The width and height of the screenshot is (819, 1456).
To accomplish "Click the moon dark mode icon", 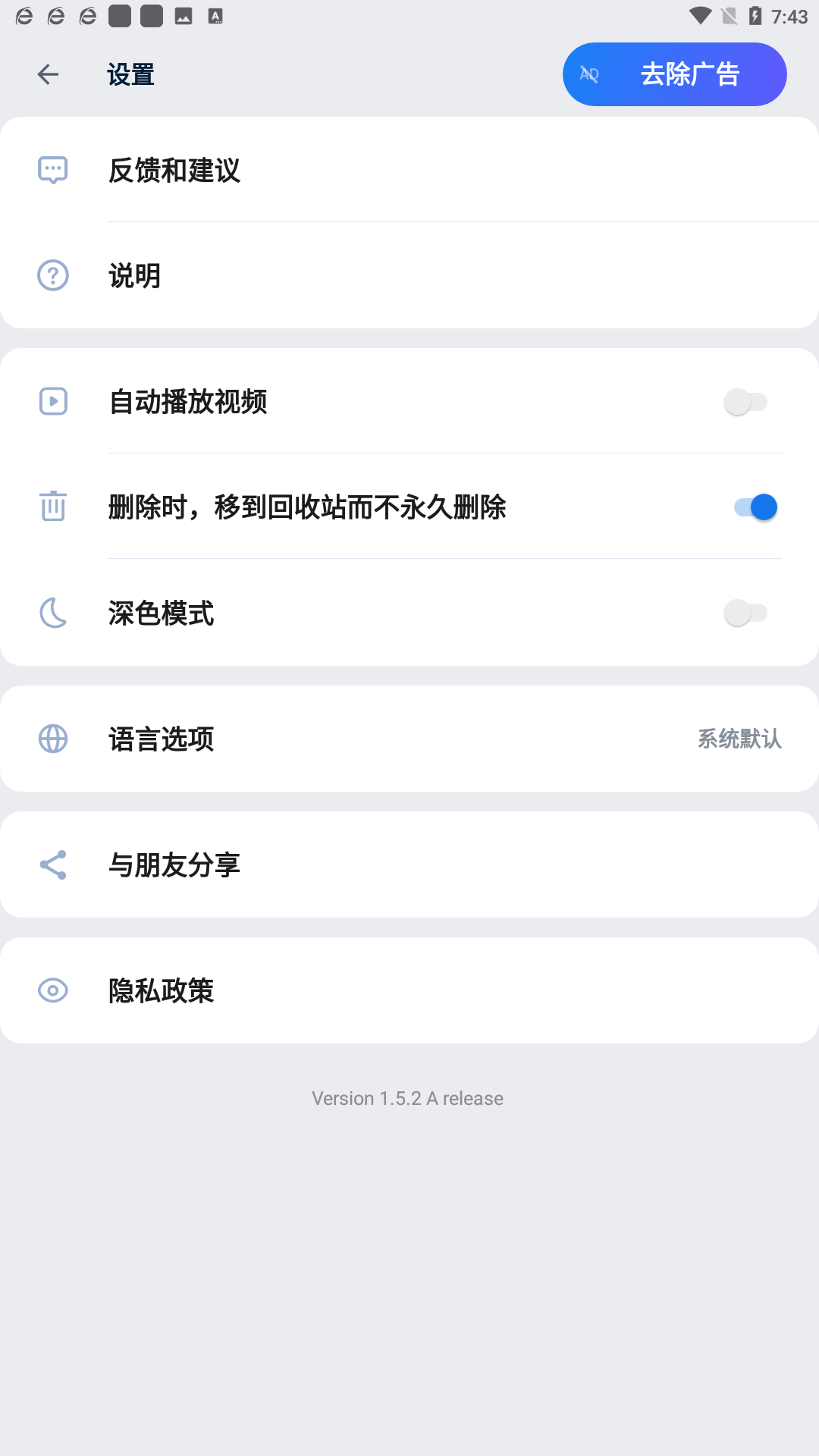I will (x=52, y=613).
